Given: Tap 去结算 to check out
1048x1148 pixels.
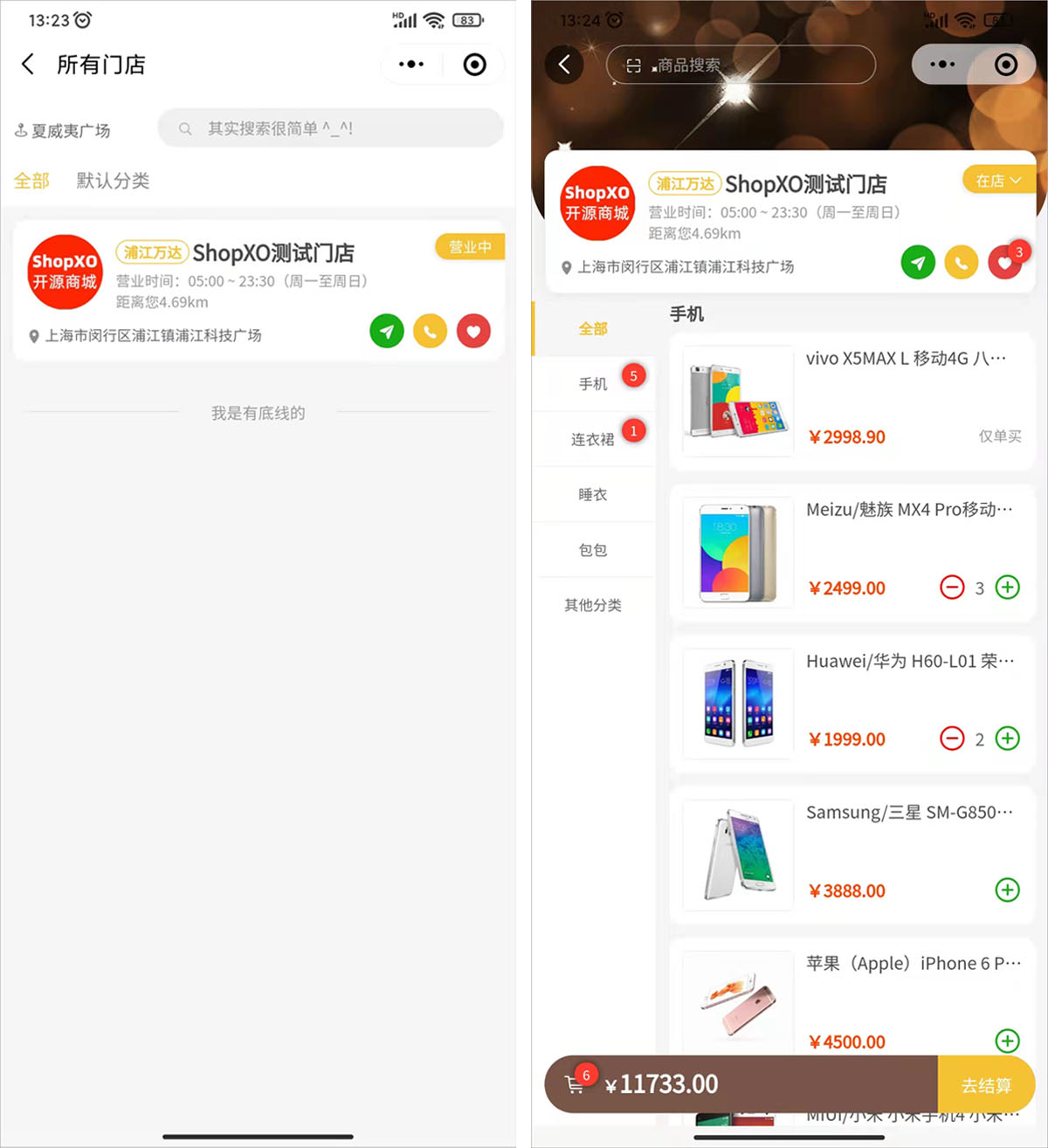Looking at the screenshot, I should click(x=986, y=1085).
